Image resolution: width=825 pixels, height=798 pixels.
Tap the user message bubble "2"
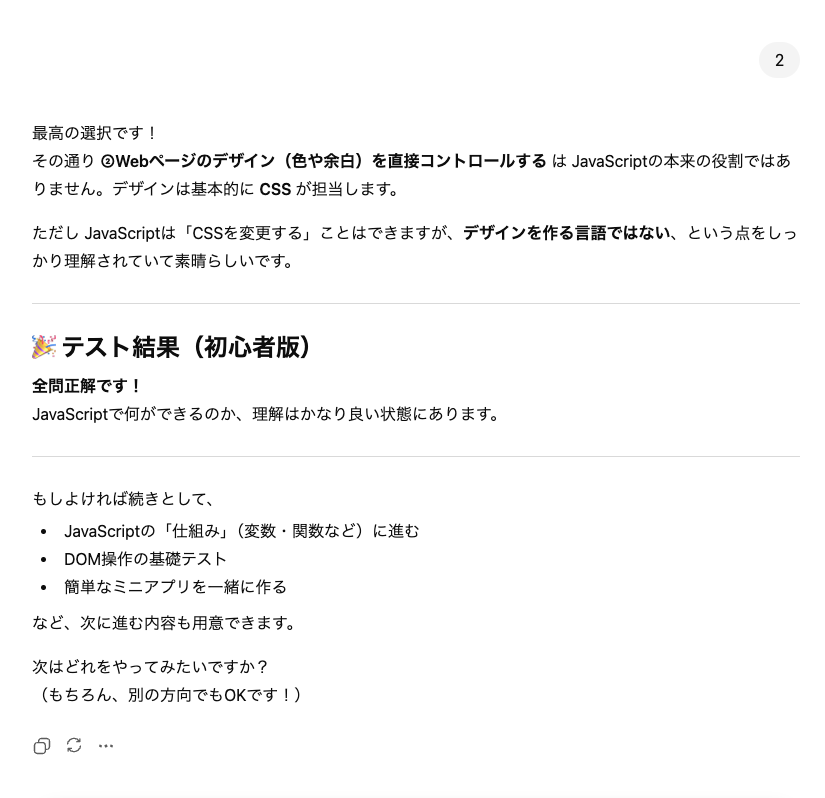779,60
